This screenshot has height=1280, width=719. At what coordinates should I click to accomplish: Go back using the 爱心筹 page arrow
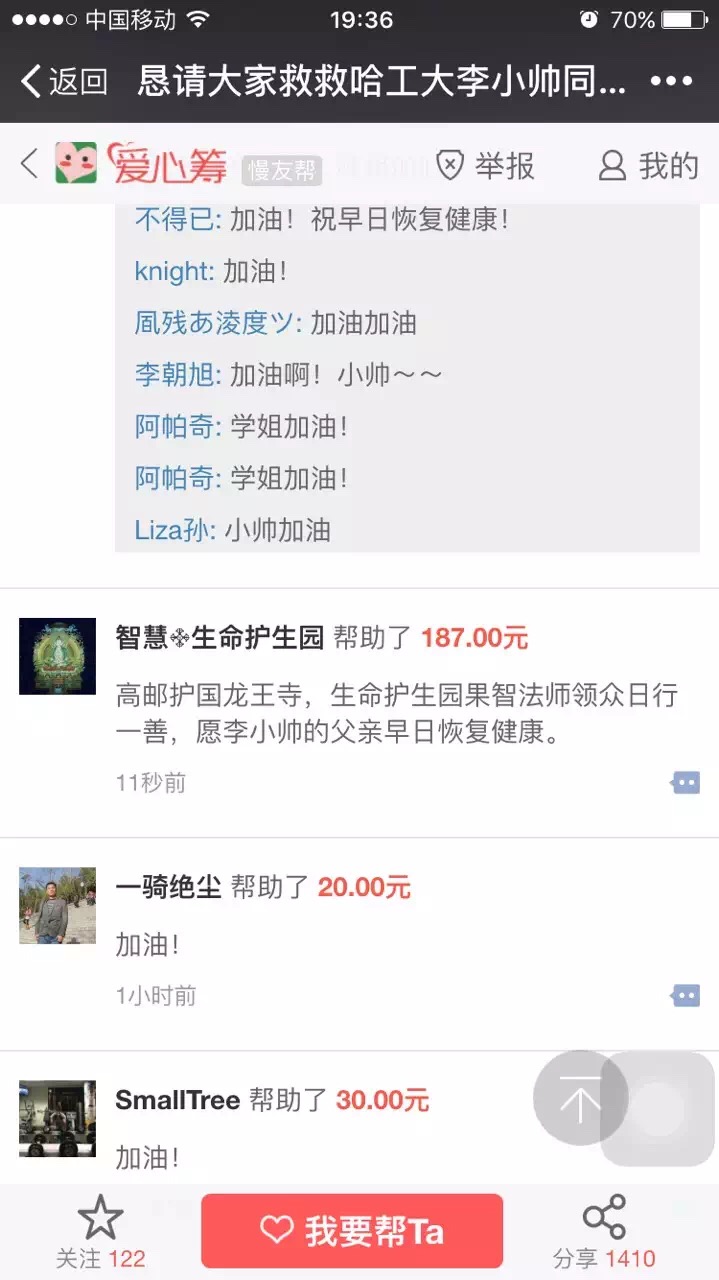(x=29, y=164)
